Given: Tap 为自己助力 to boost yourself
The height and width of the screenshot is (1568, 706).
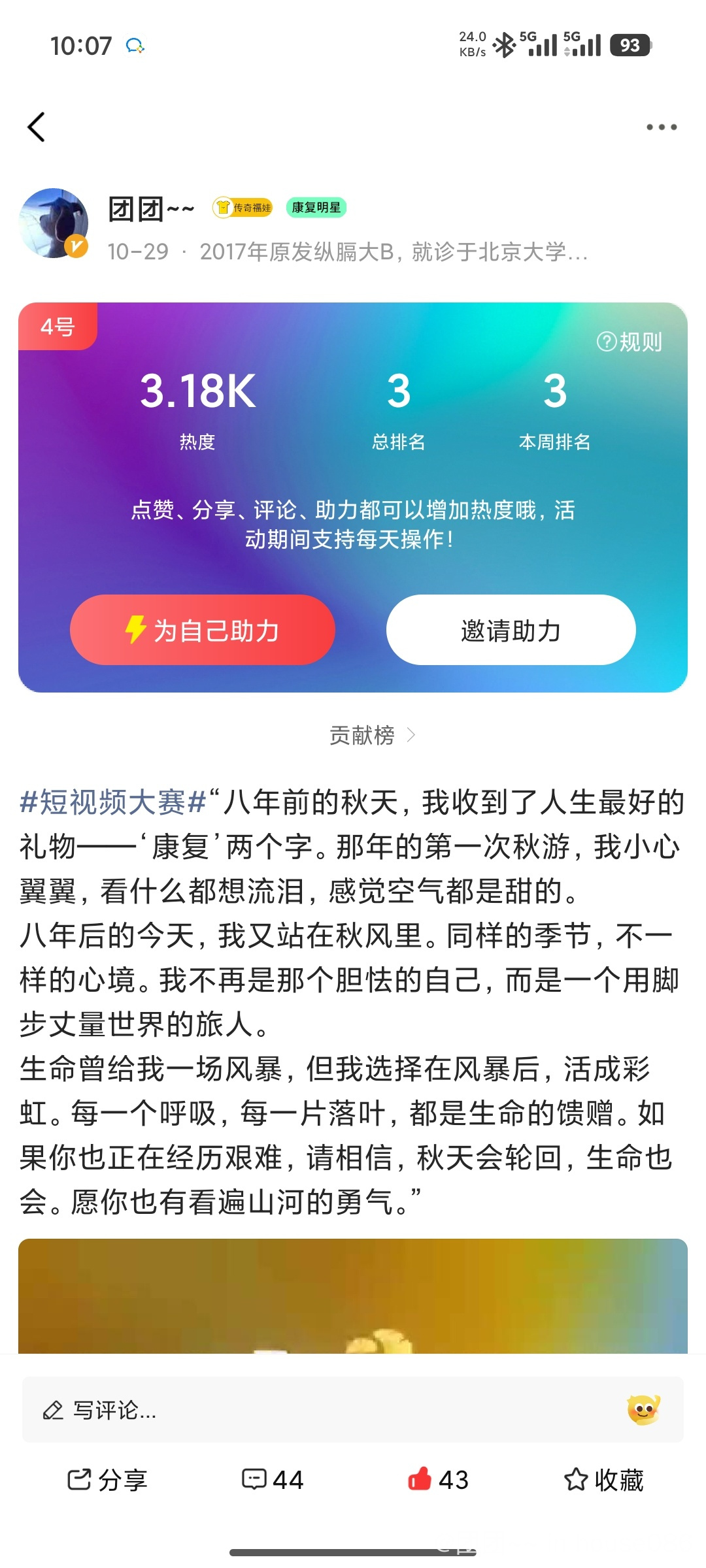Looking at the screenshot, I should tap(203, 630).
